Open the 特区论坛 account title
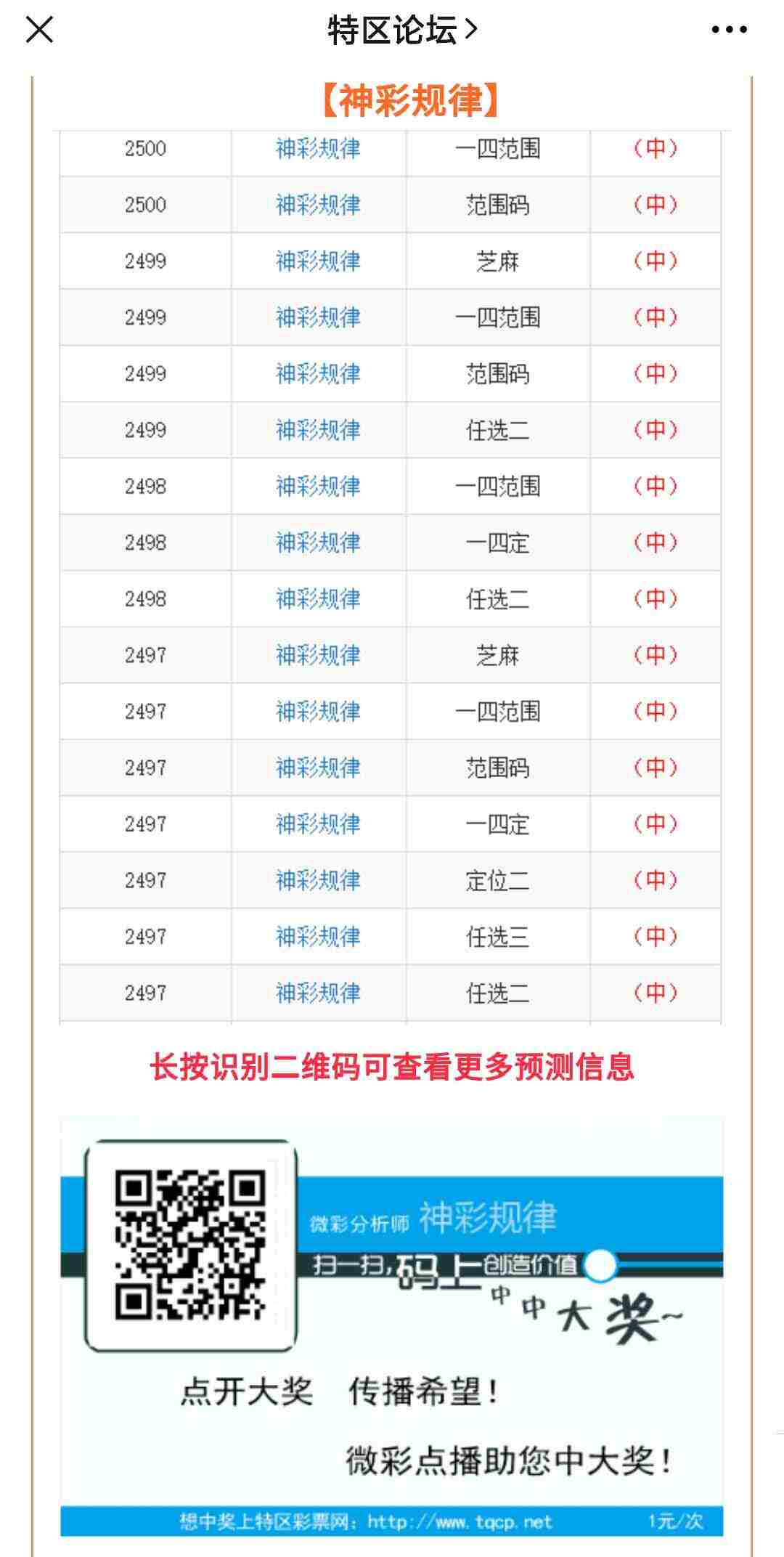The image size is (784, 1557). pos(401,31)
